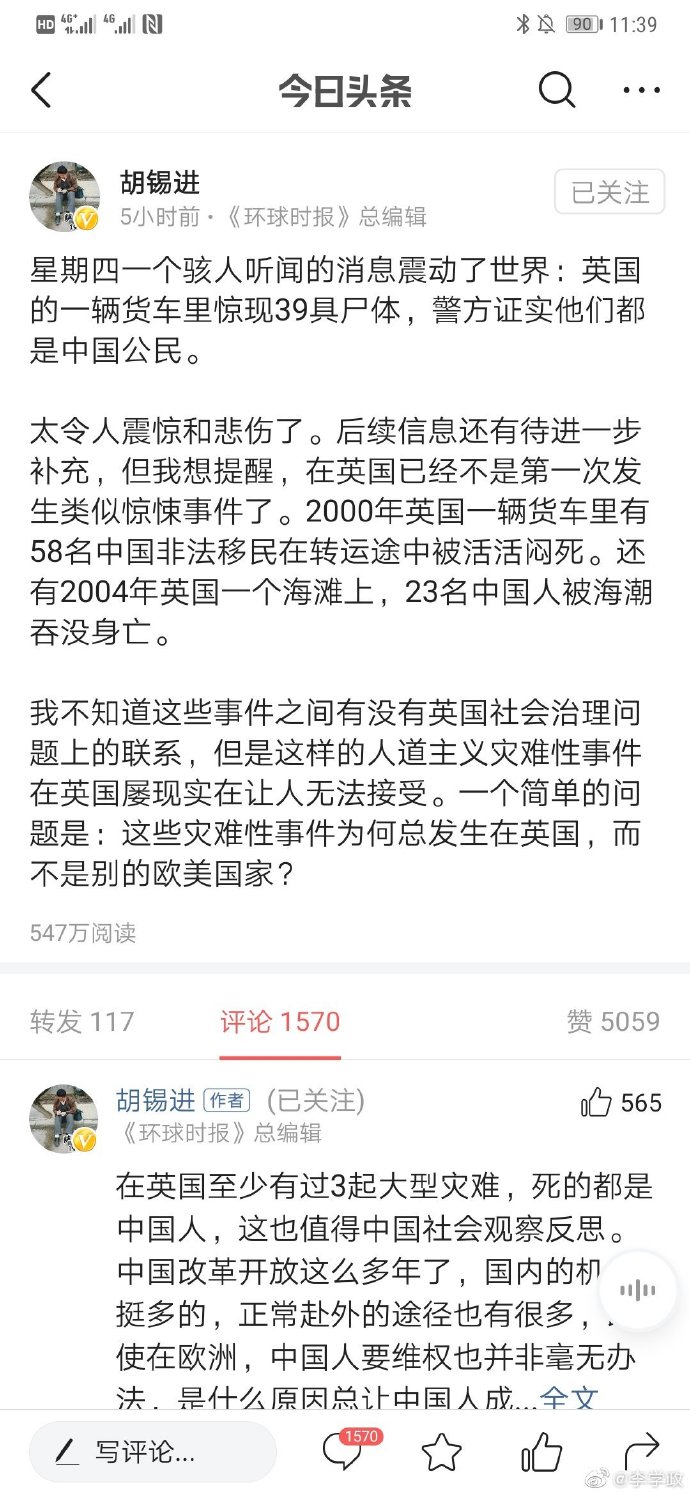The image size is (690, 1495).
Task: View the 赞 5059 likes tab
Action: tap(612, 1021)
